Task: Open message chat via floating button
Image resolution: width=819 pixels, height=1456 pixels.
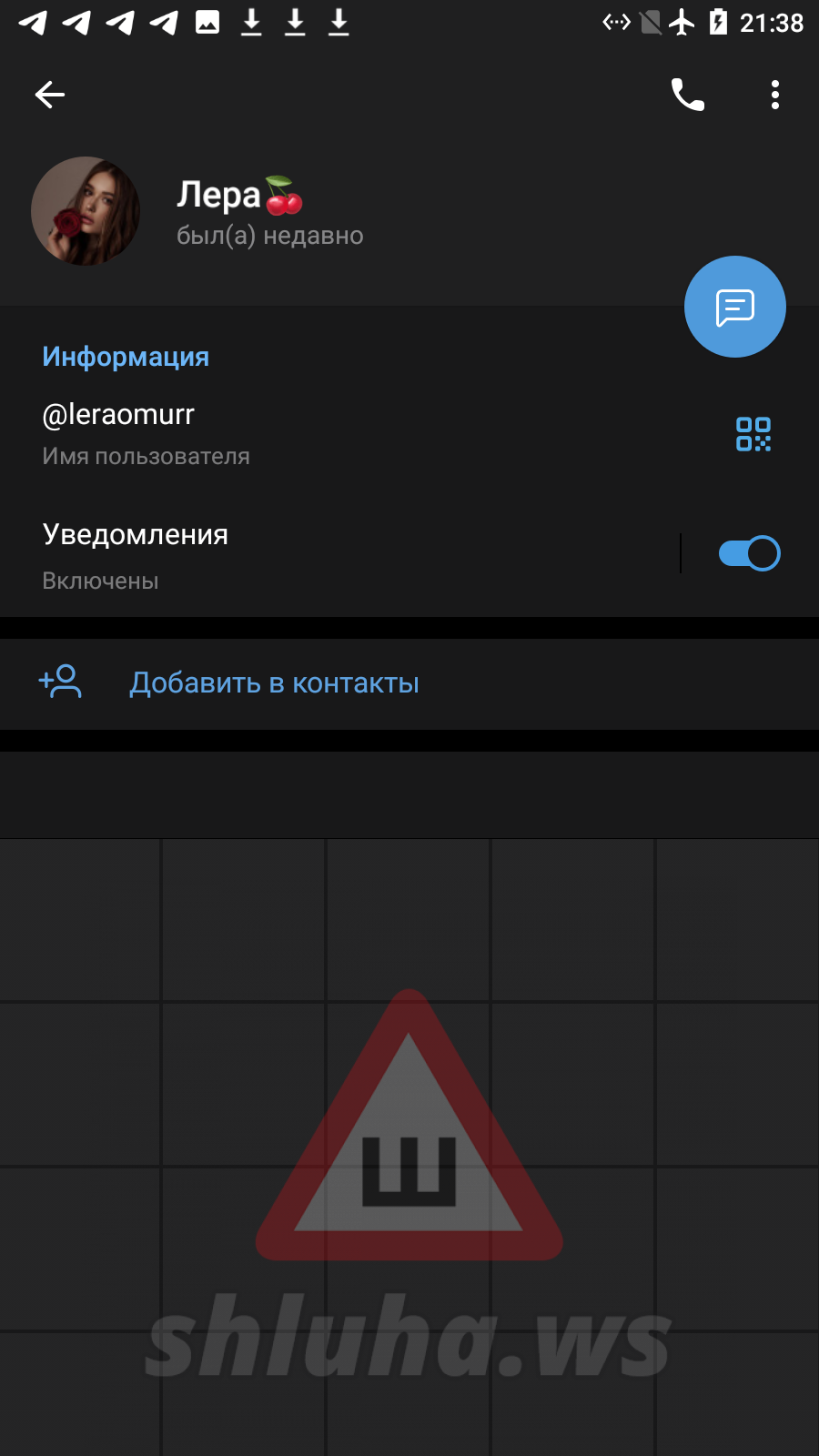Action: pos(735,307)
